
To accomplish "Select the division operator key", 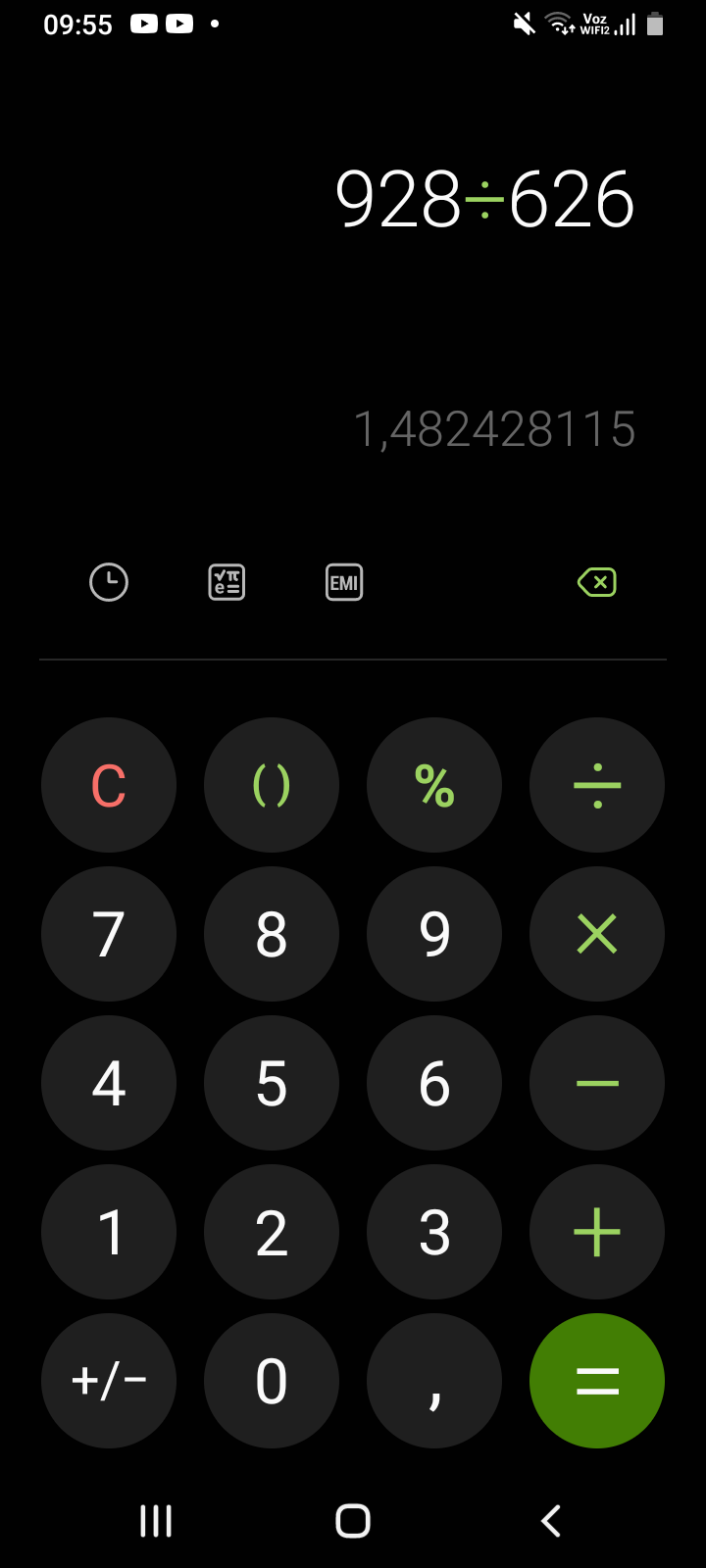I will pyautogui.click(x=597, y=785).
